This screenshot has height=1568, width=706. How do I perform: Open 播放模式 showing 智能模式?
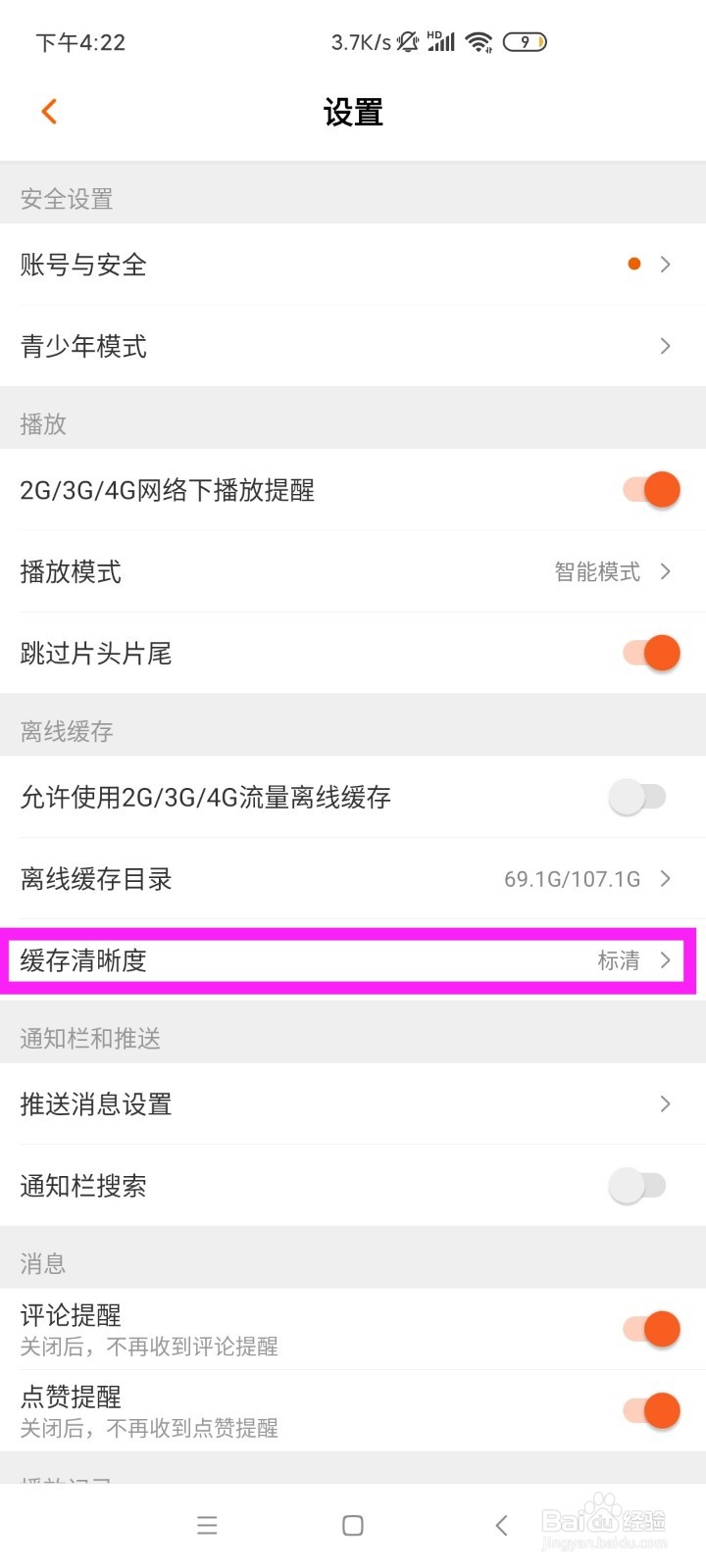tap(353, 572)
